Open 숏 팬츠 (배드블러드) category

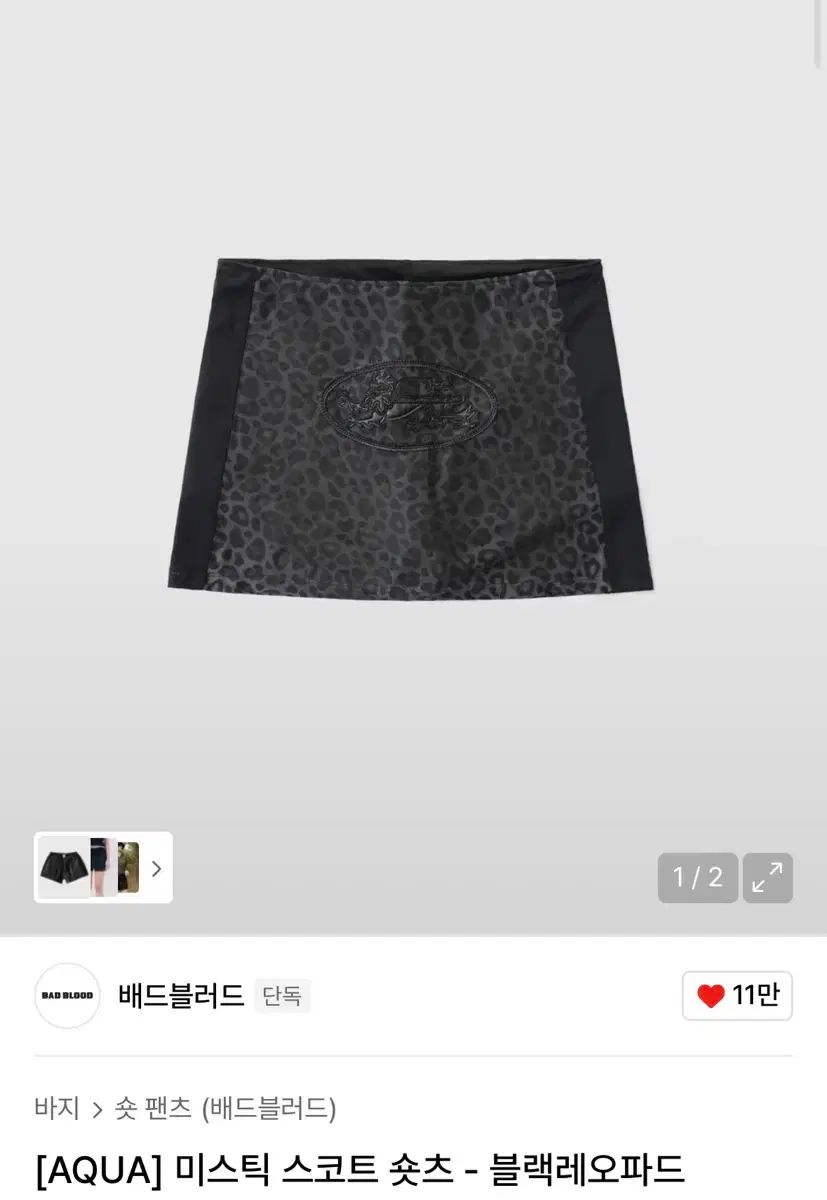(225, 1108)
